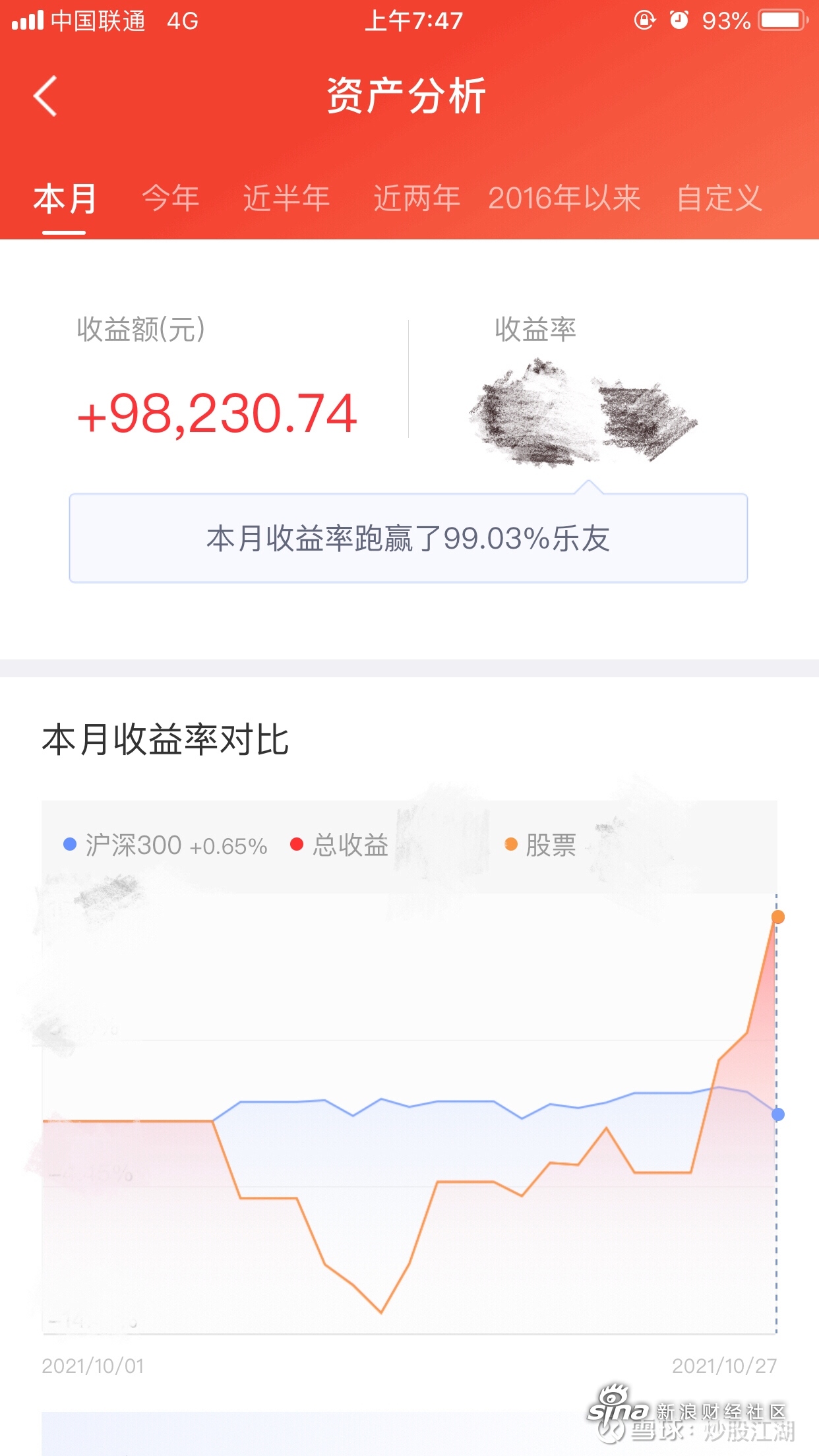Viewport: 819px width, 1456px height.
Task: Go back with the back arrow
Action: click(45, 96)
